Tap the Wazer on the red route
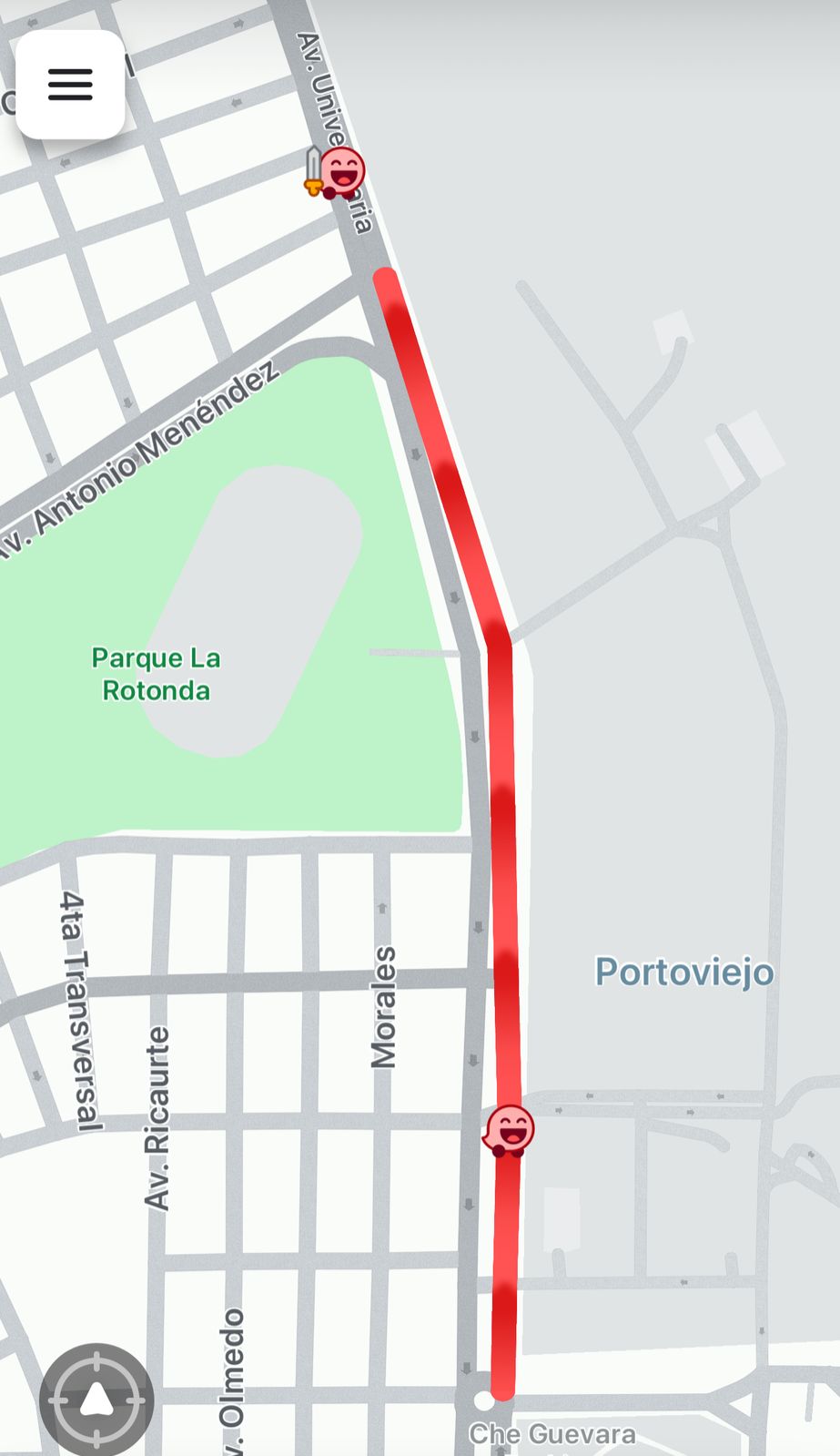Image resolution: width=840 pixels, height=1456 pixels. pos(510,1130)
